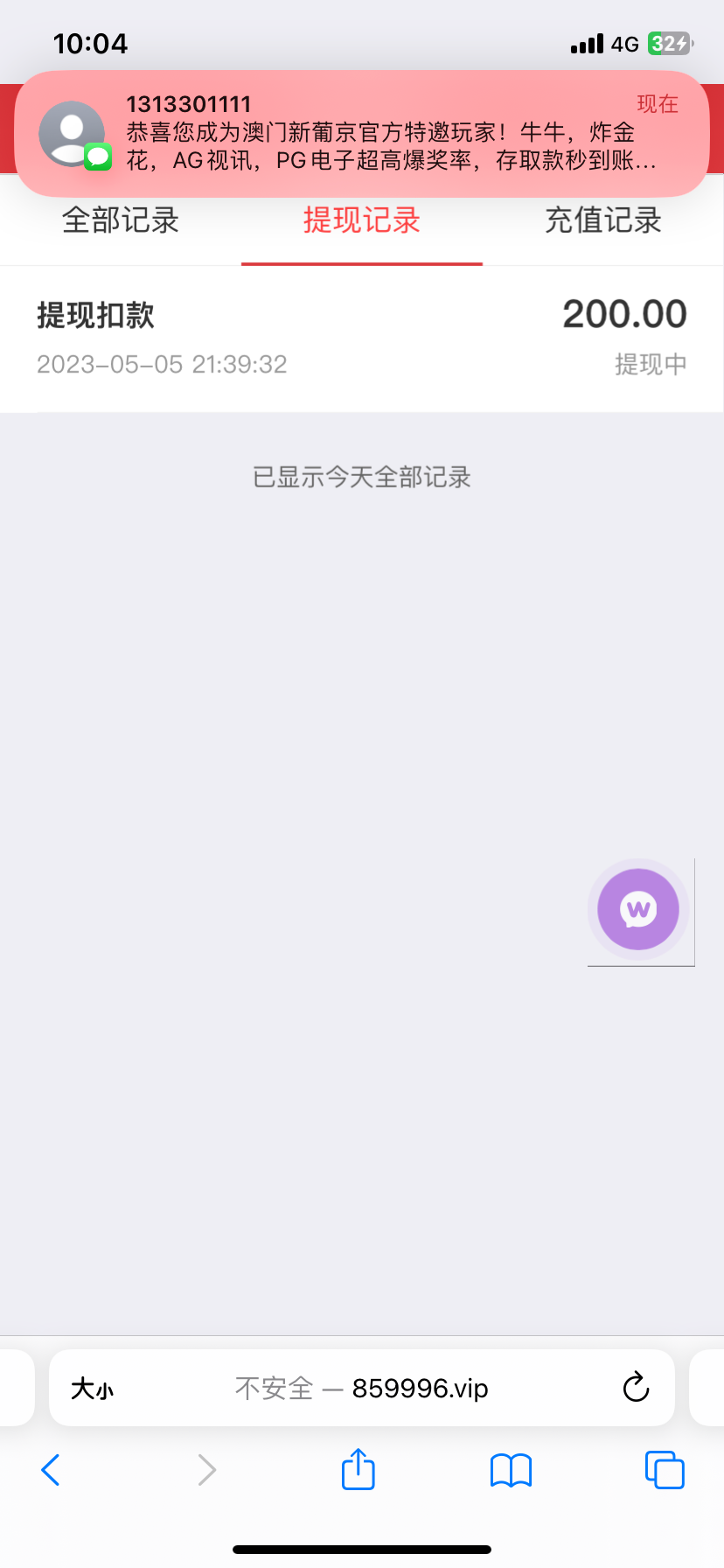Go back using the blue back arrow
Viewport: 724px width, 1568px height.
tap(51, 1470)
